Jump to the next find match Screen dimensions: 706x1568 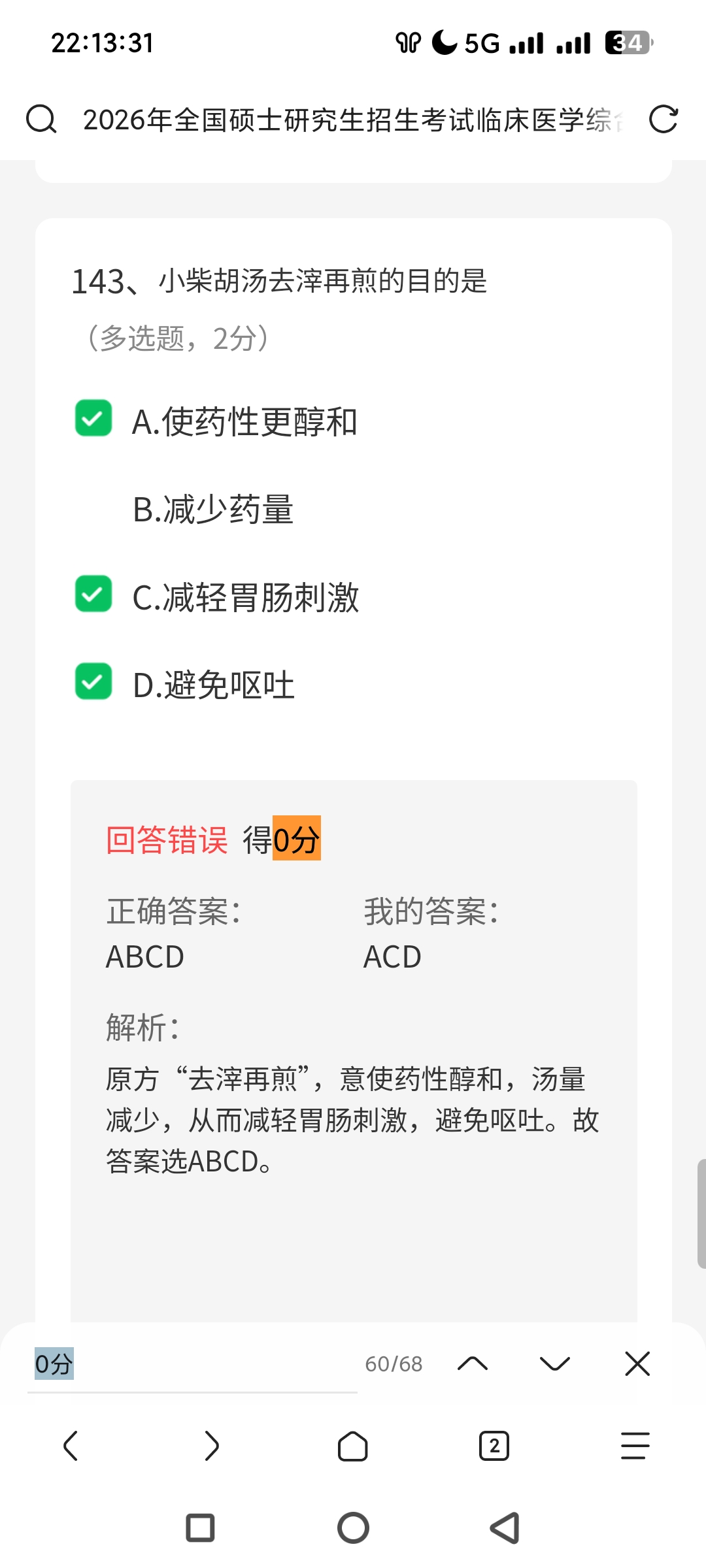555,1364
